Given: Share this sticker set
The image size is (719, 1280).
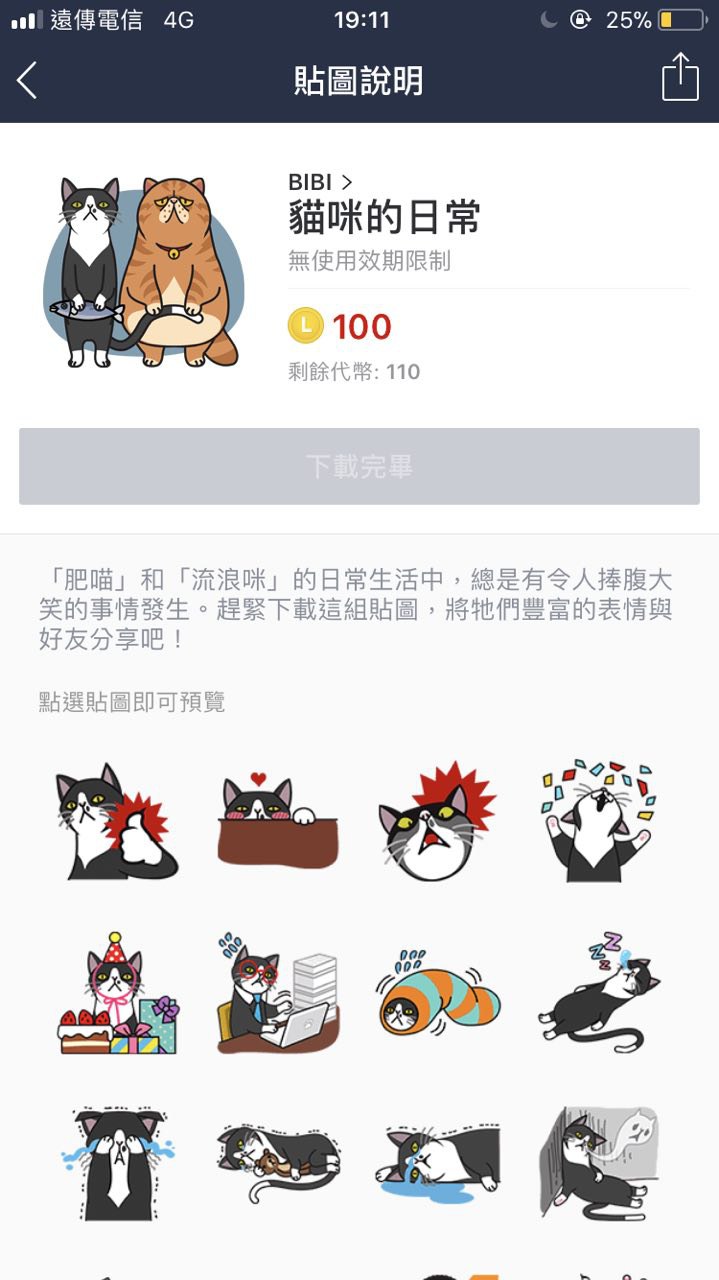Looking at the screenshot, I should 680,78.
